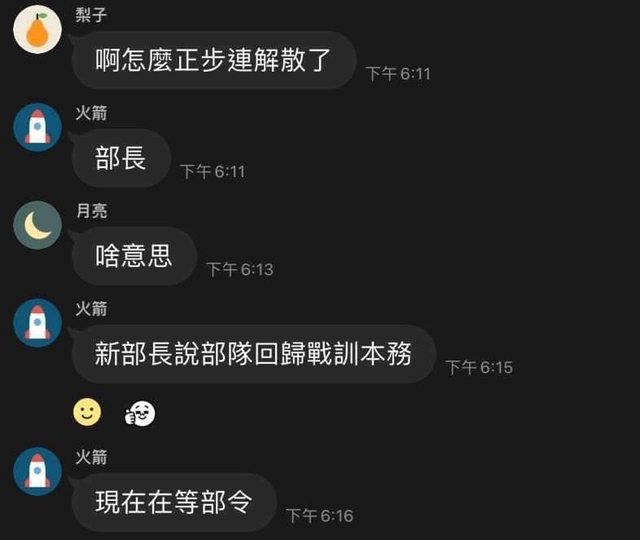Tap the yellow smiley reaction under 新部長說部隊回歸戰訓本務

tap(88, 412)
